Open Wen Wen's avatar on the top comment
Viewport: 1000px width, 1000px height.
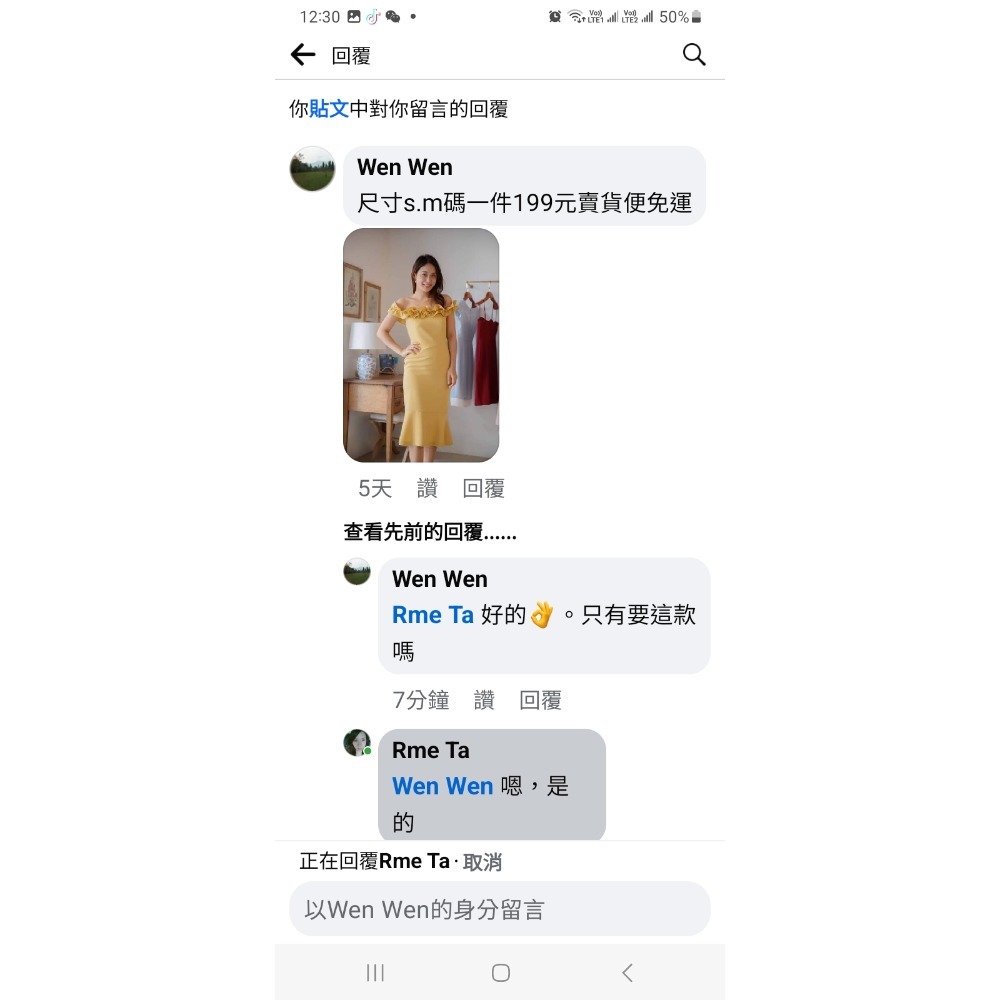pyautogui.click(x=312, y=169)
